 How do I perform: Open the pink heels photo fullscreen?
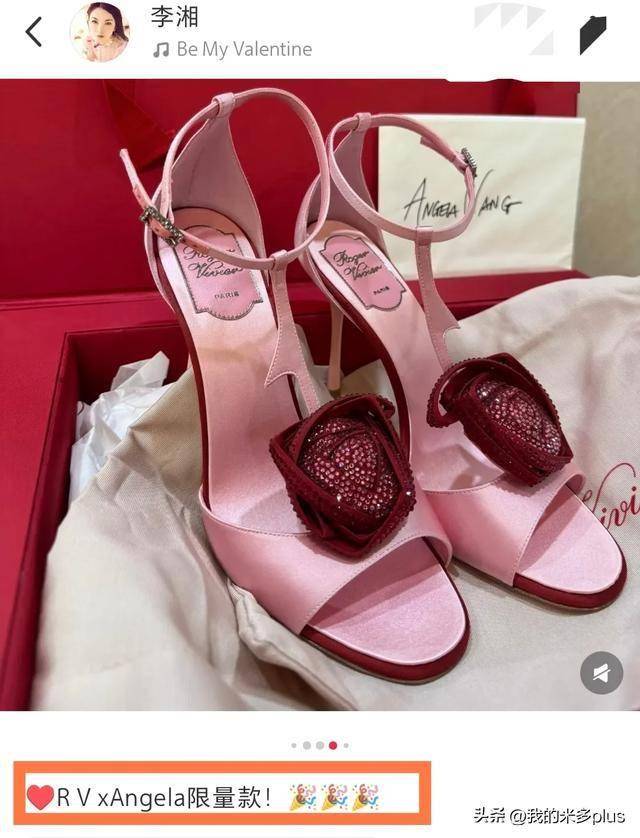coord(320,400)
